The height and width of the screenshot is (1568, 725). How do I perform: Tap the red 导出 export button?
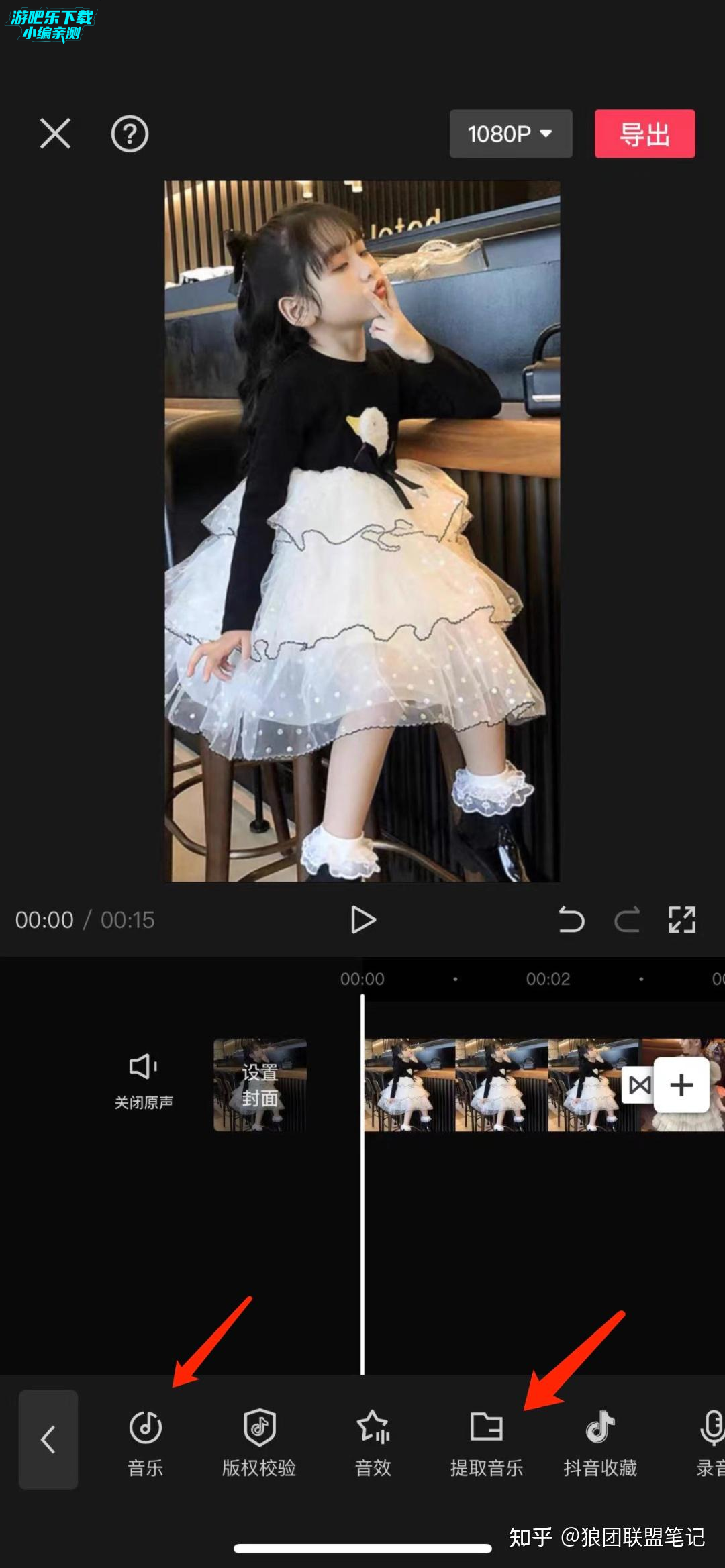(x=644, y=134)
